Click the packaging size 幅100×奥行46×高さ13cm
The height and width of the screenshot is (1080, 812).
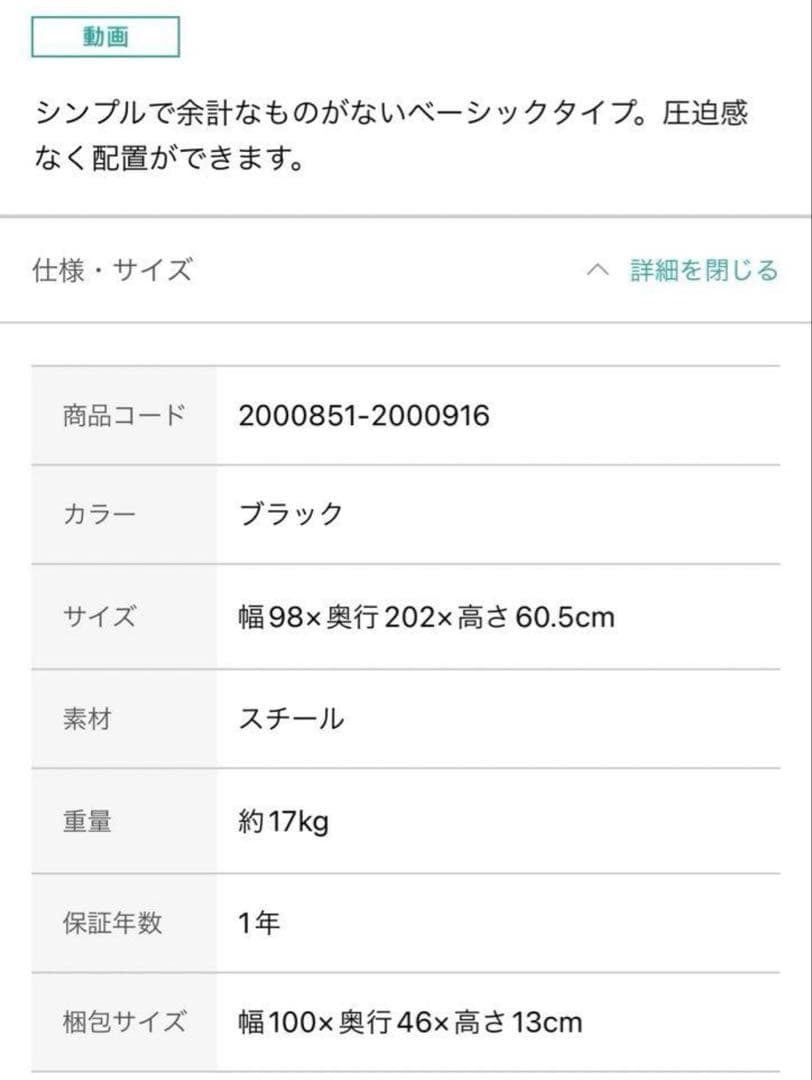click(409, 1023)
